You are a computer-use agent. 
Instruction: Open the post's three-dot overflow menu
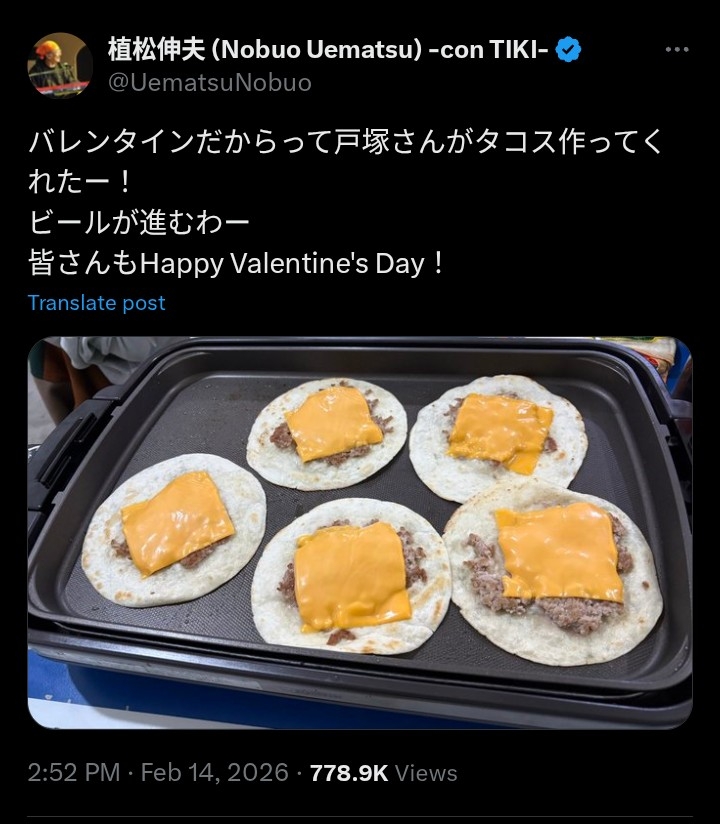(x=677, y=50)
